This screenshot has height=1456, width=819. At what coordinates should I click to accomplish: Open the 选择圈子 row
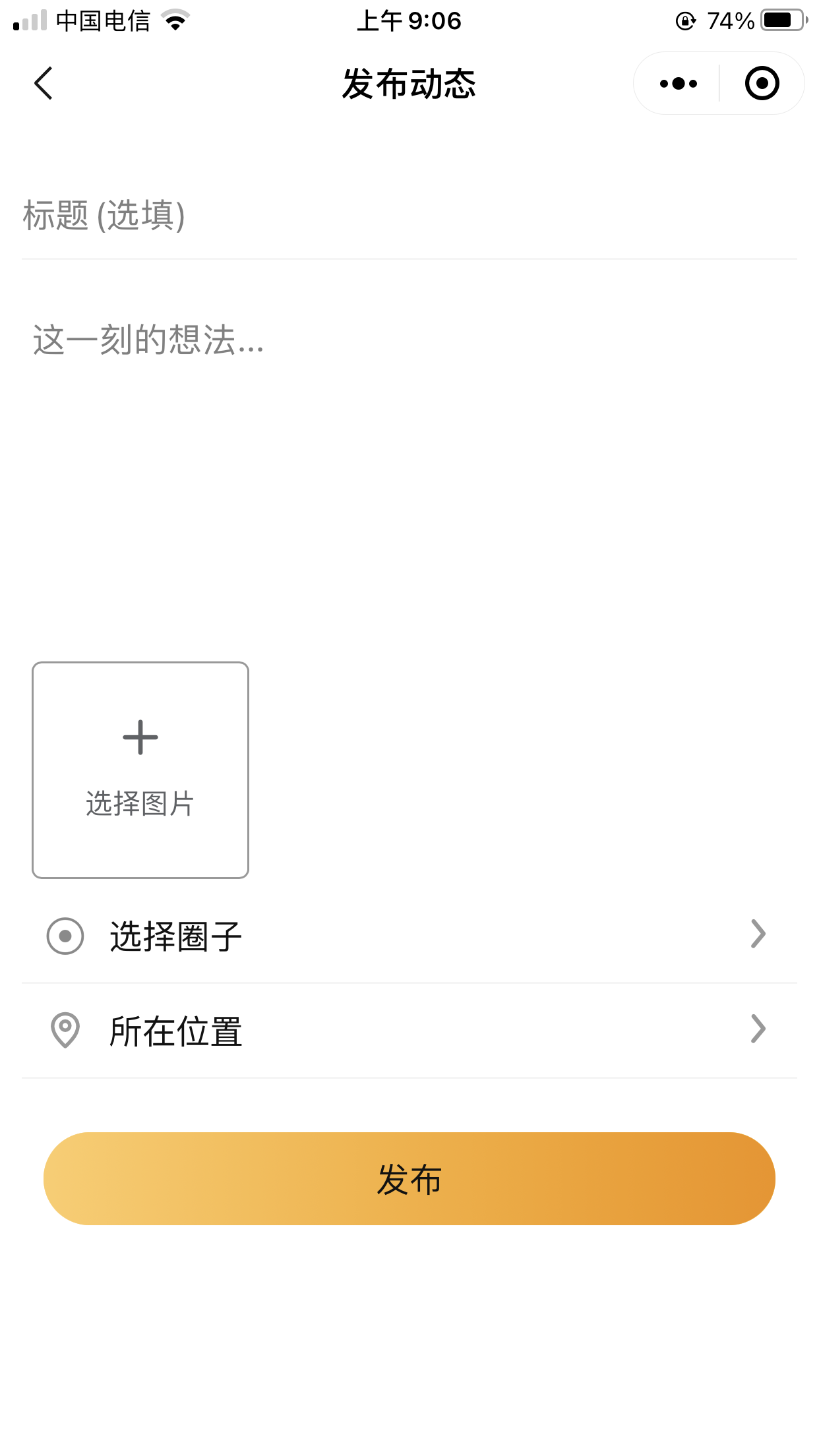coord(409,936)
